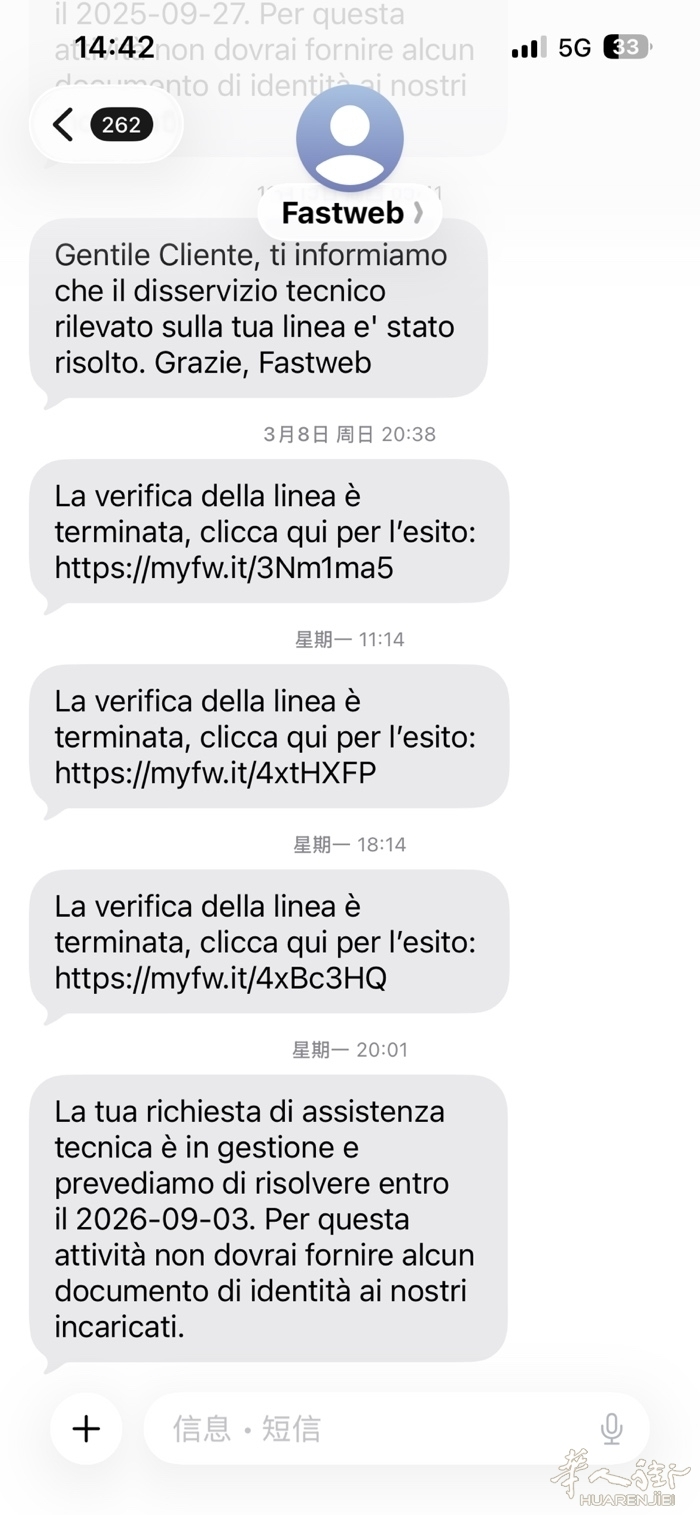The height and width of the screenshot is (1515, 700).
Task: Open Fastweb contact details
Action: click(350, 212)
